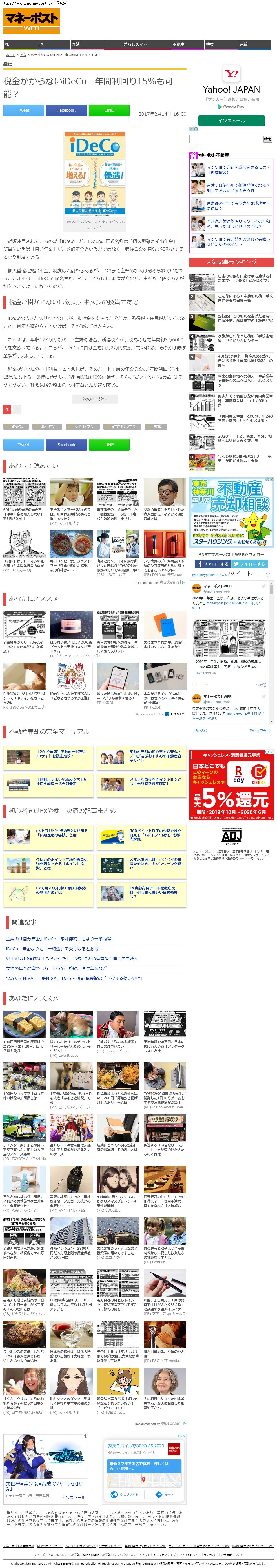
Task: Tap Yahoo! JAPAN インストール button
Action: [x=231, y=120]
